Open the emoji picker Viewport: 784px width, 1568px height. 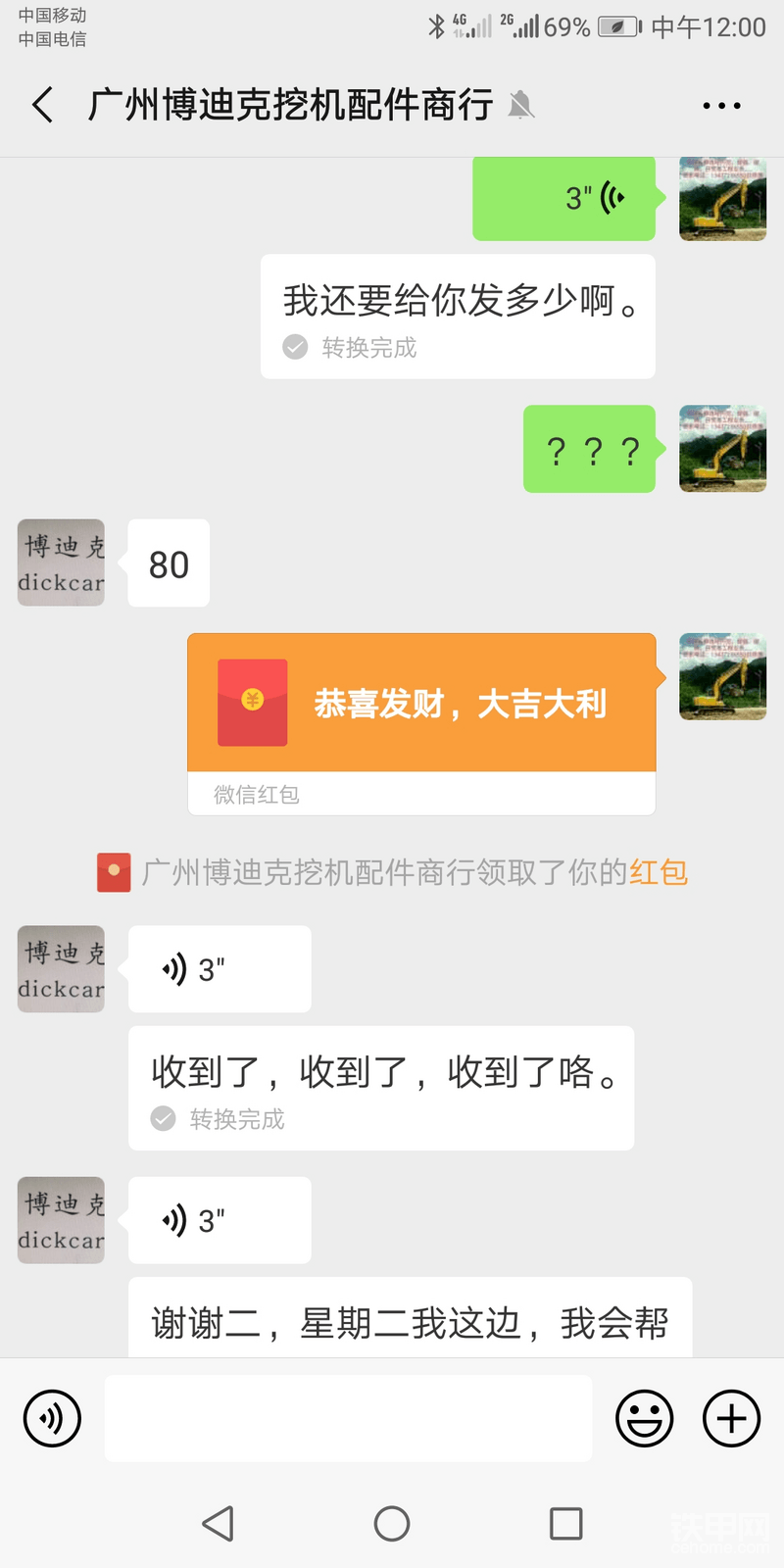tap(644, 1418)
